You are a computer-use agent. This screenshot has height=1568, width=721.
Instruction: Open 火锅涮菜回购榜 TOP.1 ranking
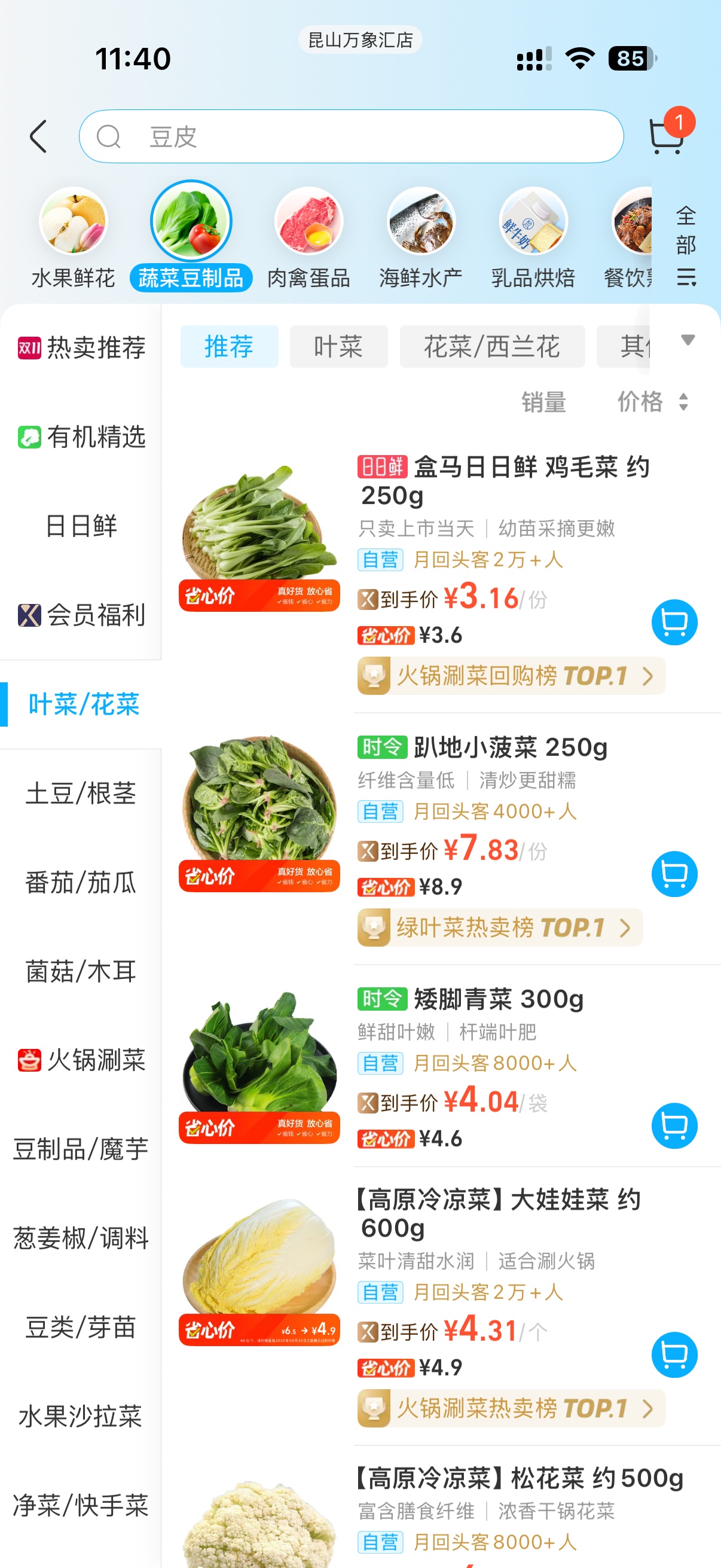tap(511, 676)
